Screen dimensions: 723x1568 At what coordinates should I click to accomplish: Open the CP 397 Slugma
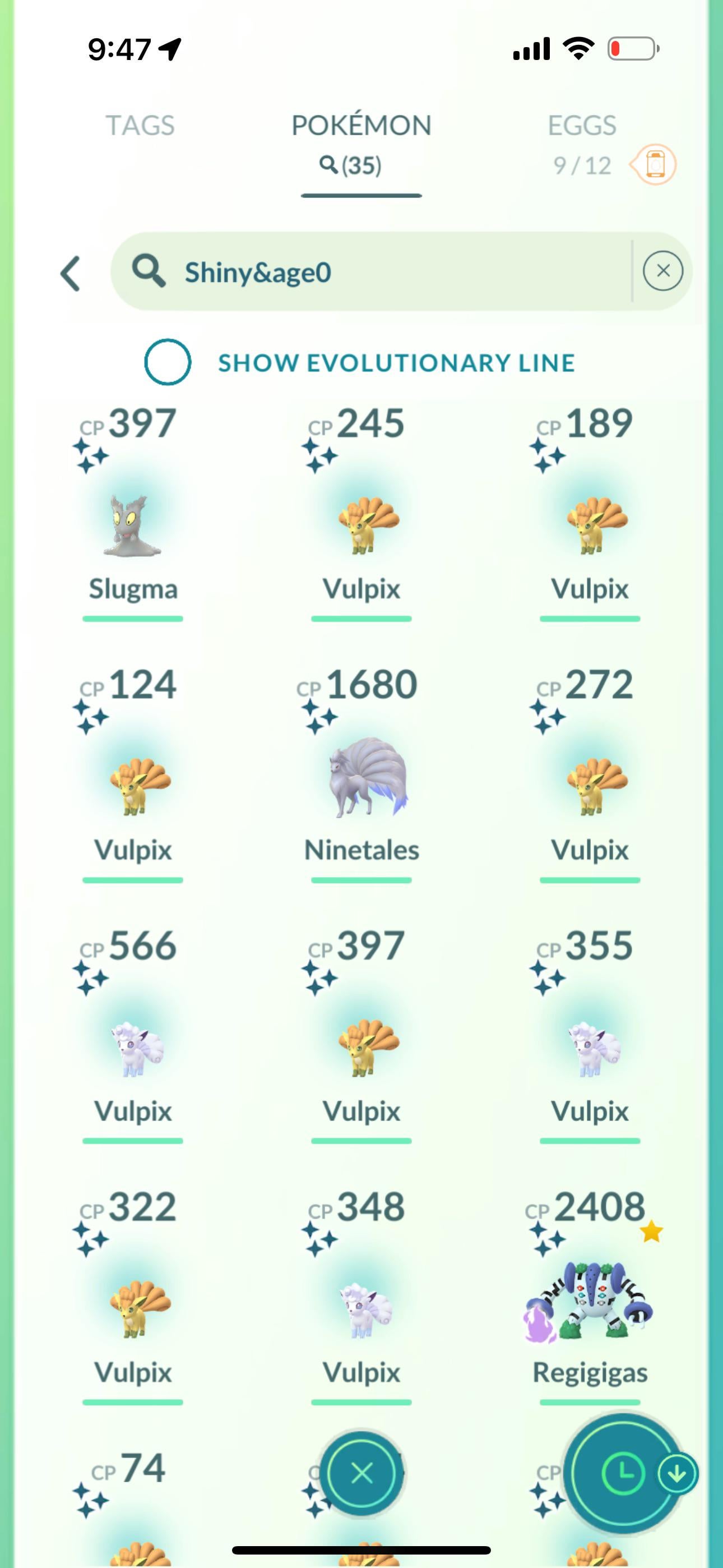[133, 523]
